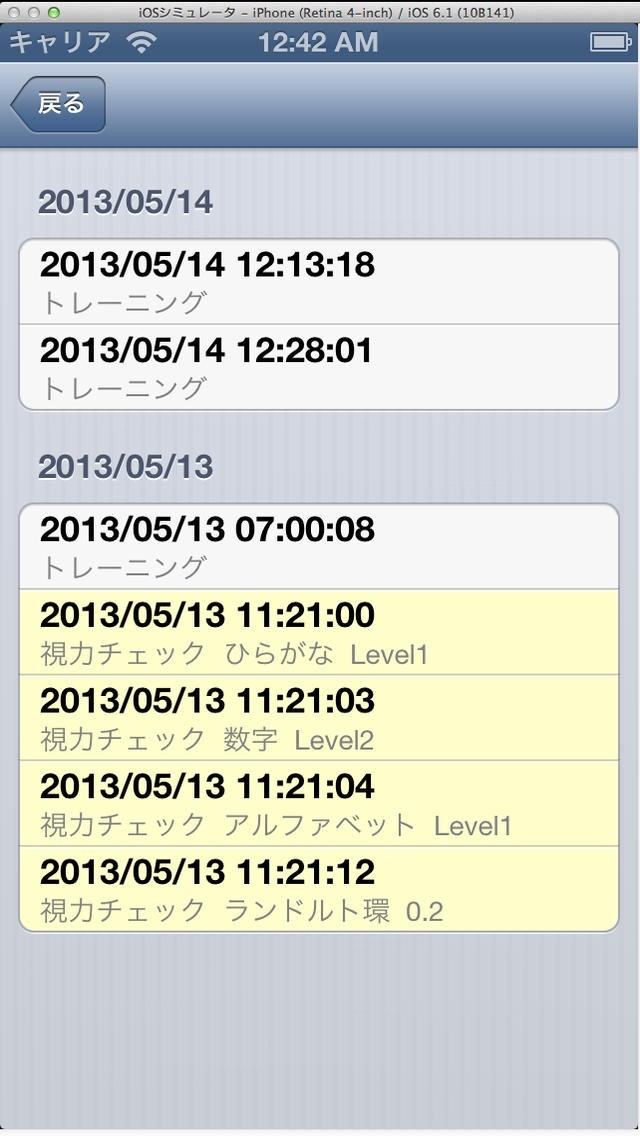Select the ランドルト環 0.2 vision check record
Viewport: 640px width, 1136px height.
tap(319, 889)
